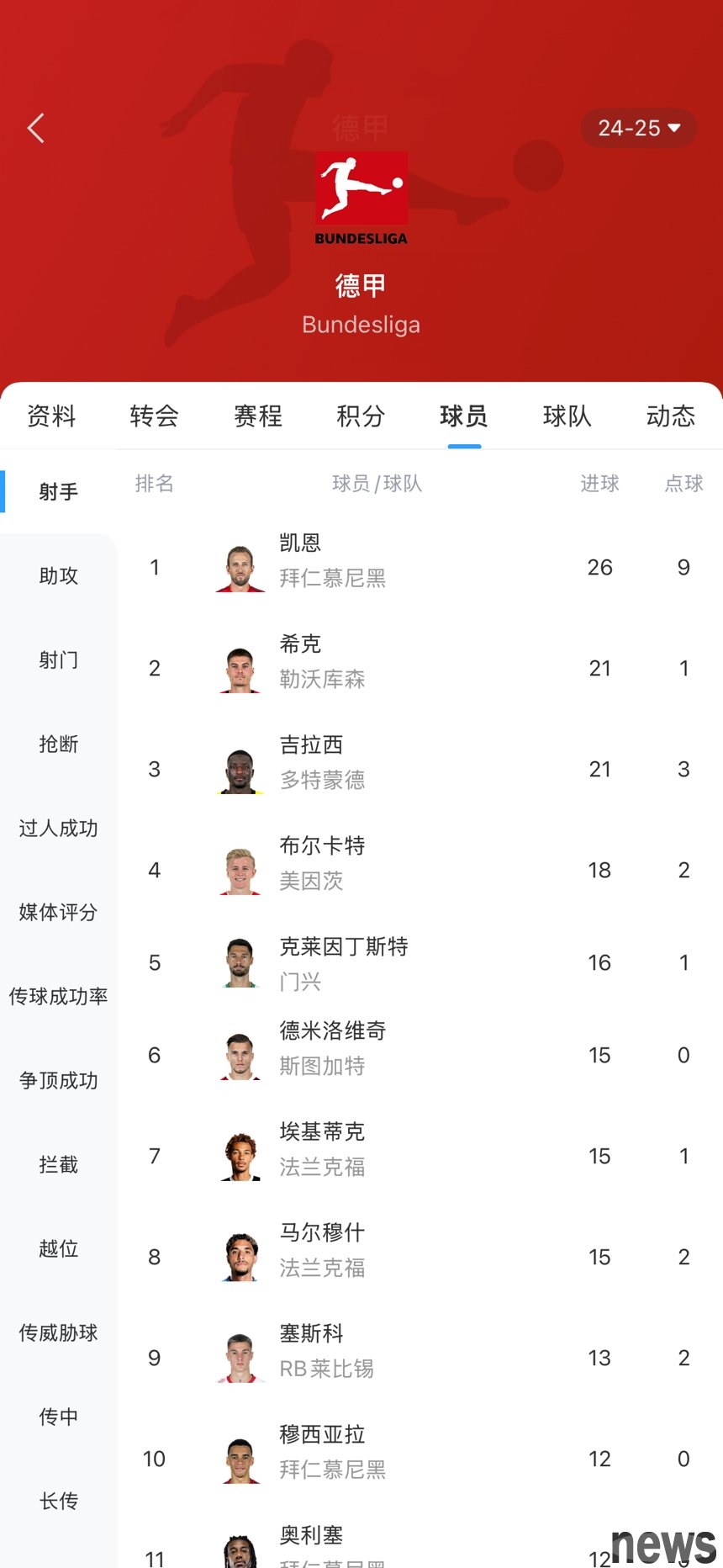Screen dimensions: 723x1568
Task: Select 助攻 in the side stats list
Action: (59, 576)
